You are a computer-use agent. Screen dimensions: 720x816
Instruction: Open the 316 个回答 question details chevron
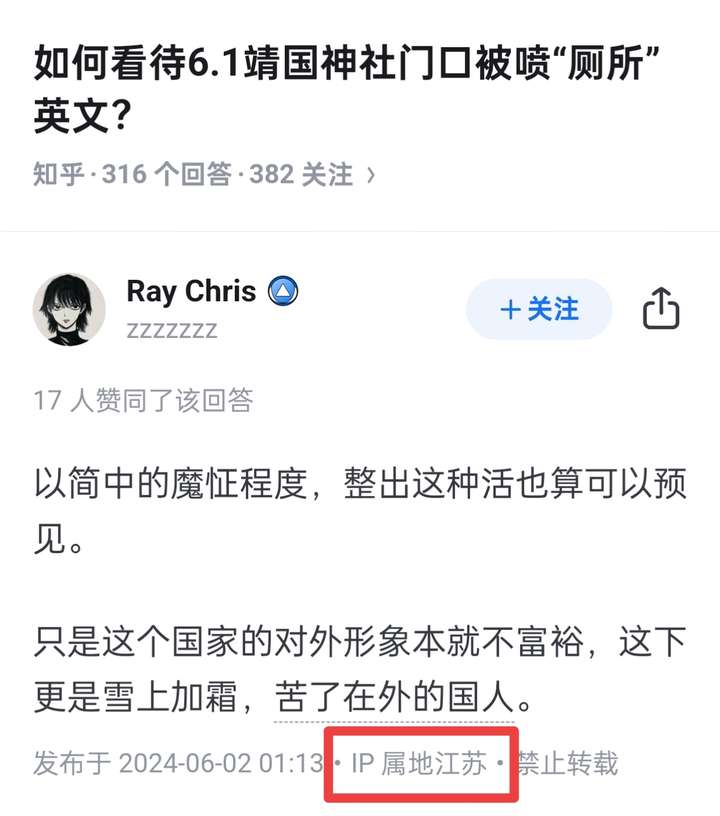(x=371, y=175)
